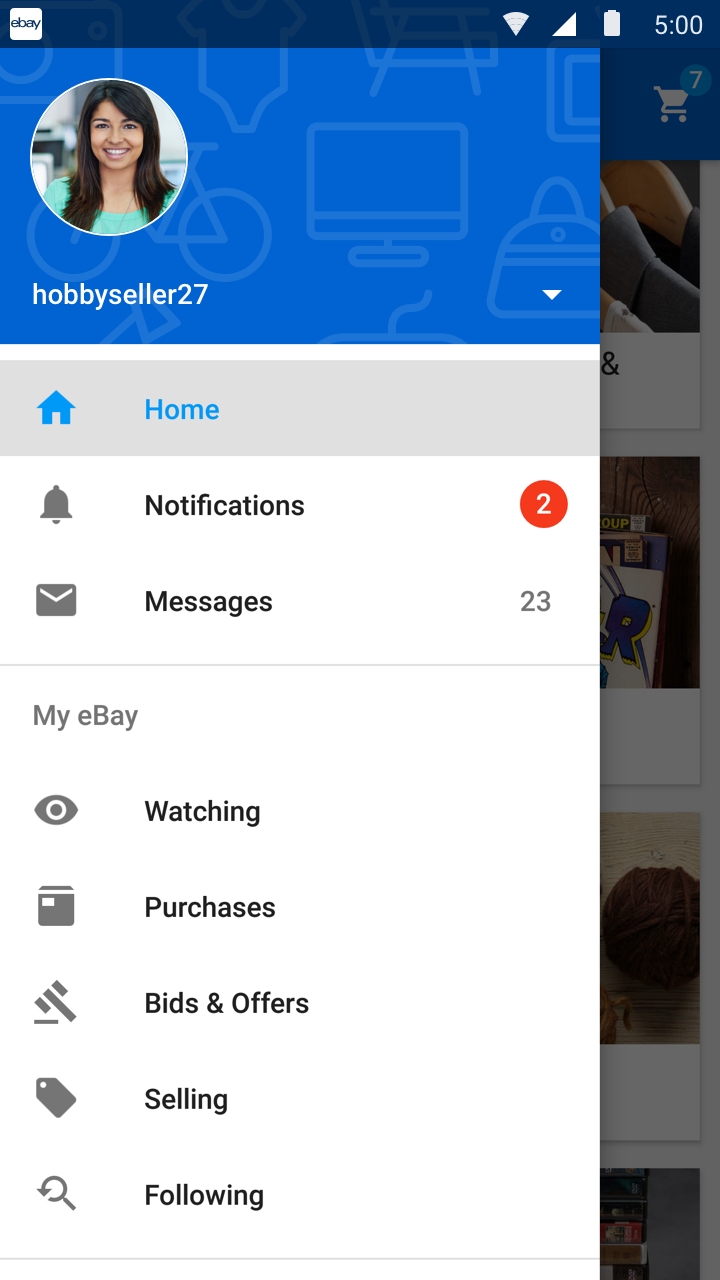Select the Home icon in the drawer

pos(56,408)
